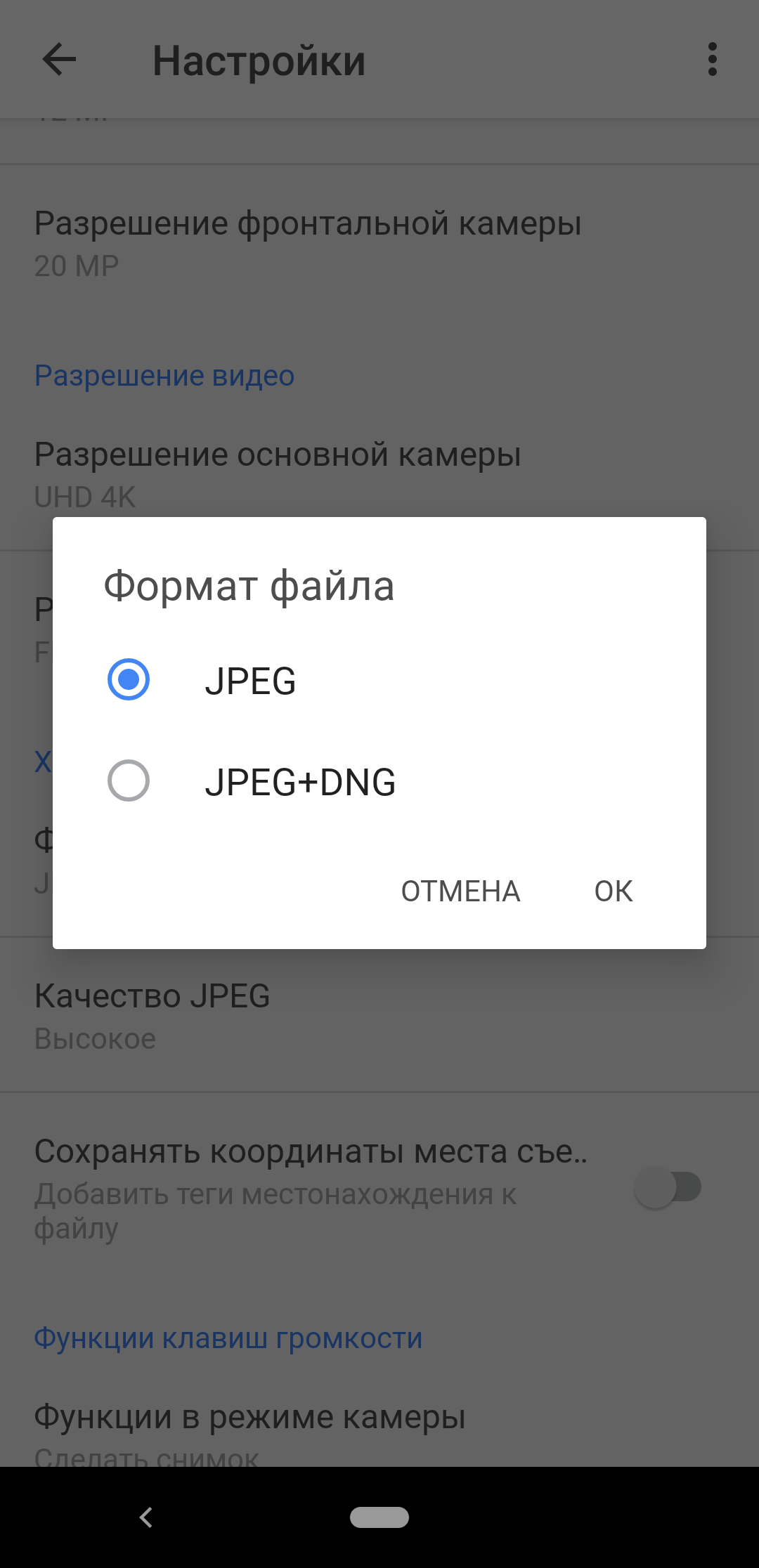759x1568 pixels.
Task: Tap the system home pill
Action: pos(379,1517)
